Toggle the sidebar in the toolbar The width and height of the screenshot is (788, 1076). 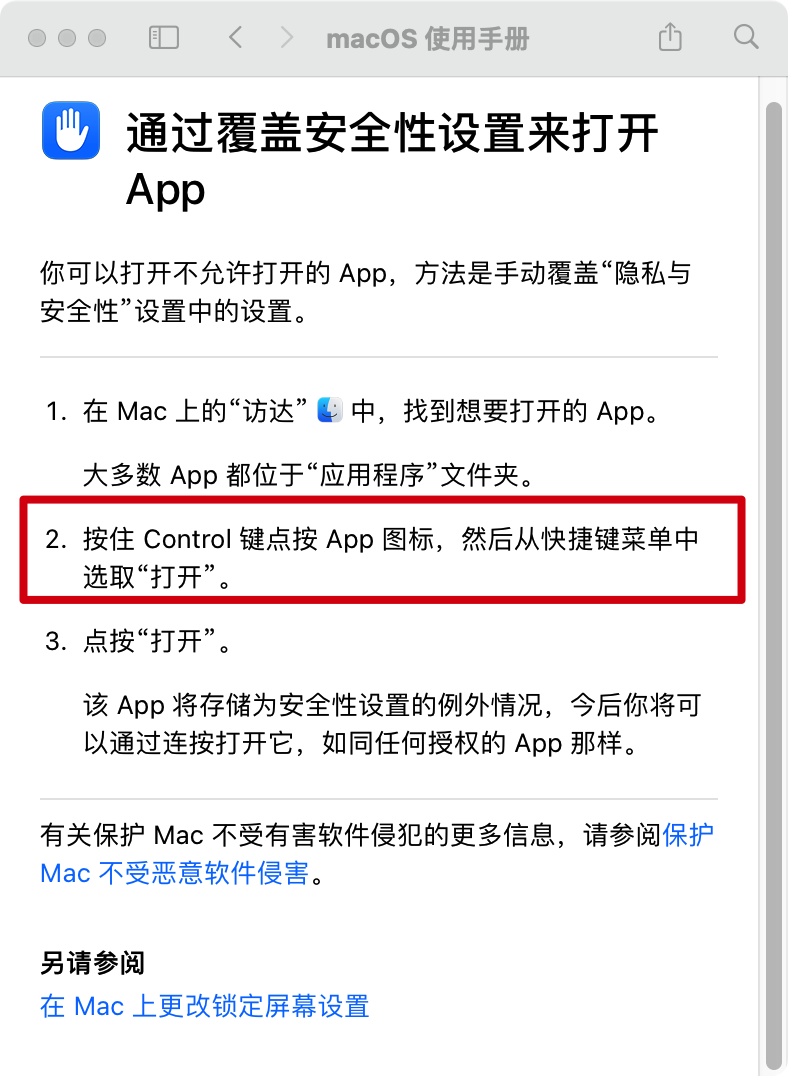[x=163, y=38]
